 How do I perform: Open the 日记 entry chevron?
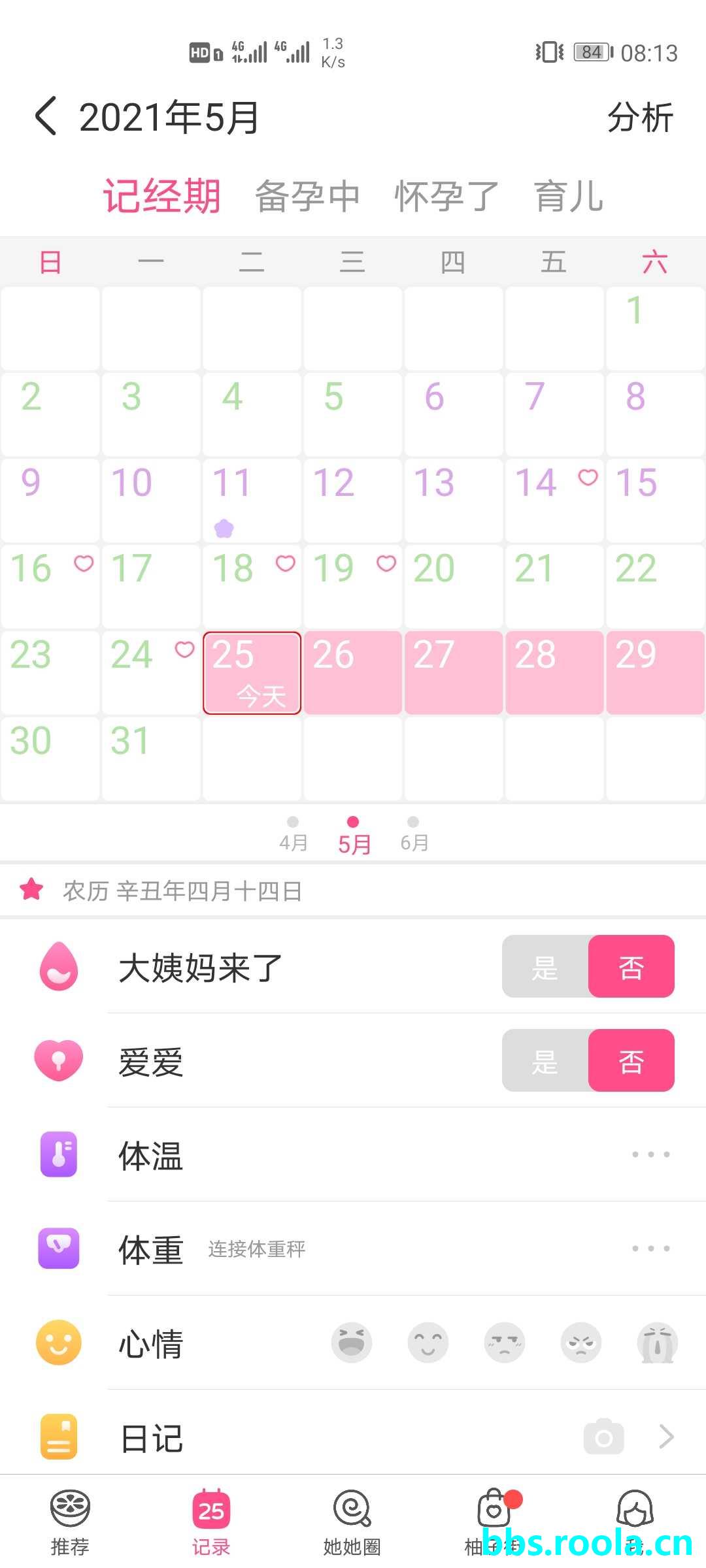coord(666,1437)
